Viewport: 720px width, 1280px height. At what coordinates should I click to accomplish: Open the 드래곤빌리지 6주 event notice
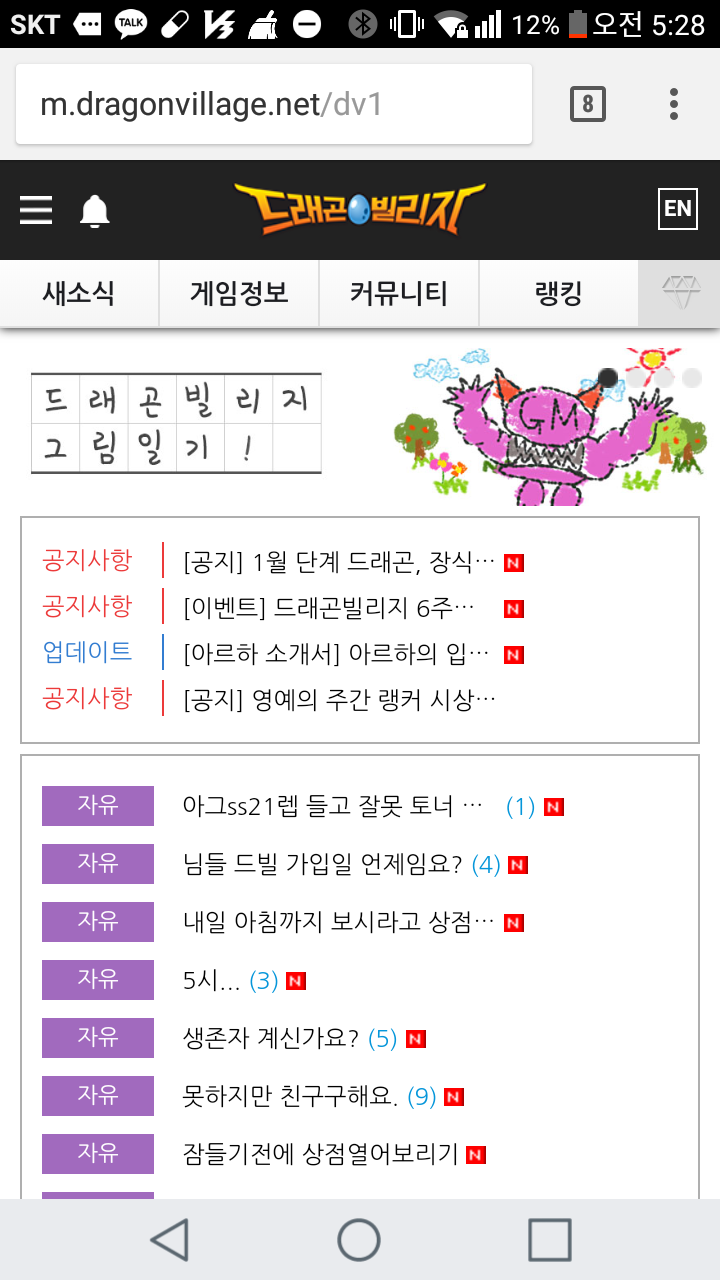click(329, 608)
